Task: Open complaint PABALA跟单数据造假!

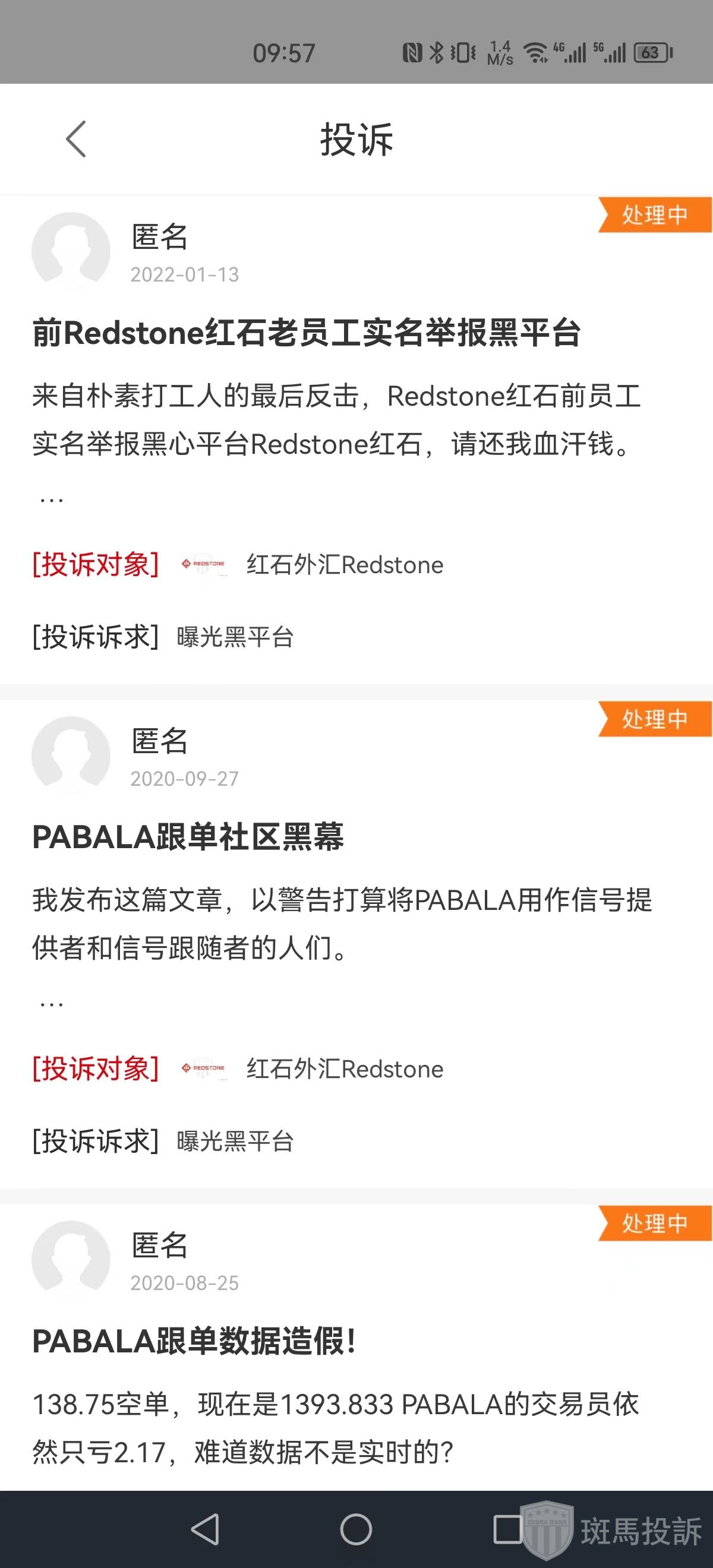Action: point(194,1341)
